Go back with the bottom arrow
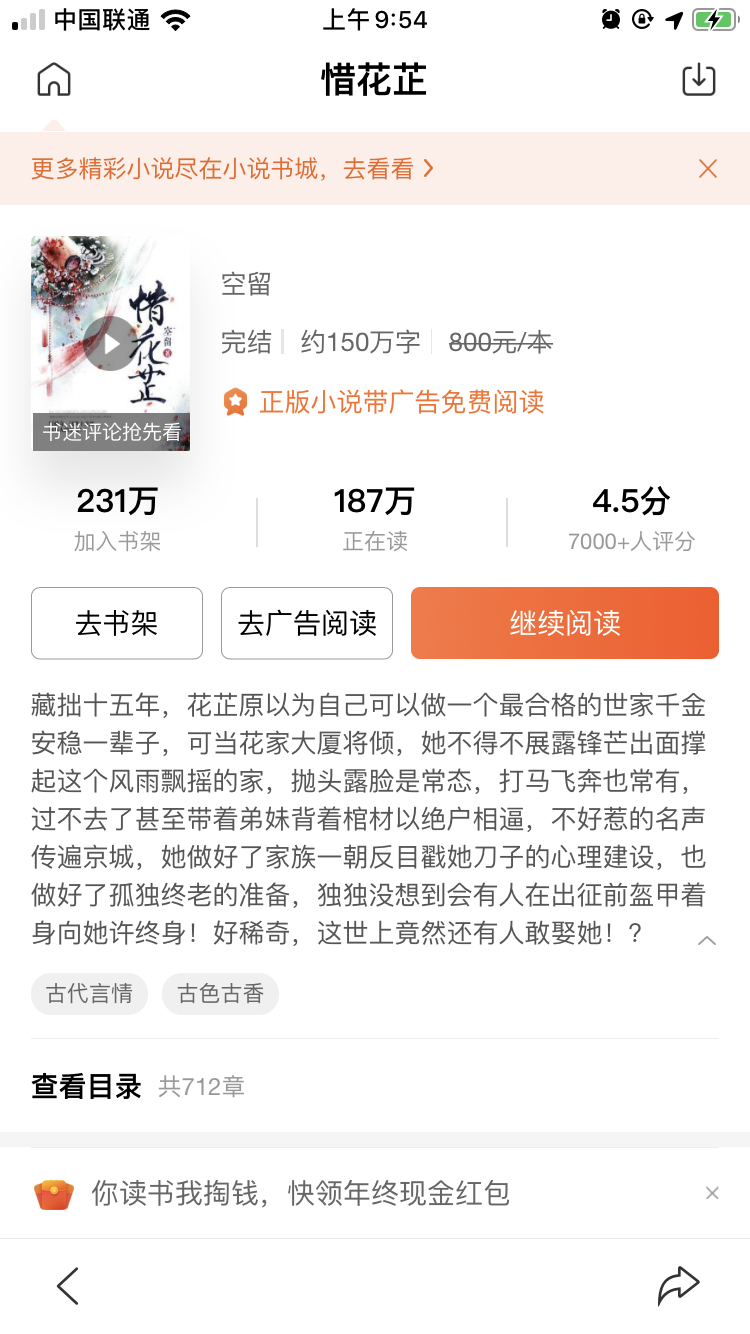Image resolution: width=750 pixels, height=1334 pixels. point(68,1286)
